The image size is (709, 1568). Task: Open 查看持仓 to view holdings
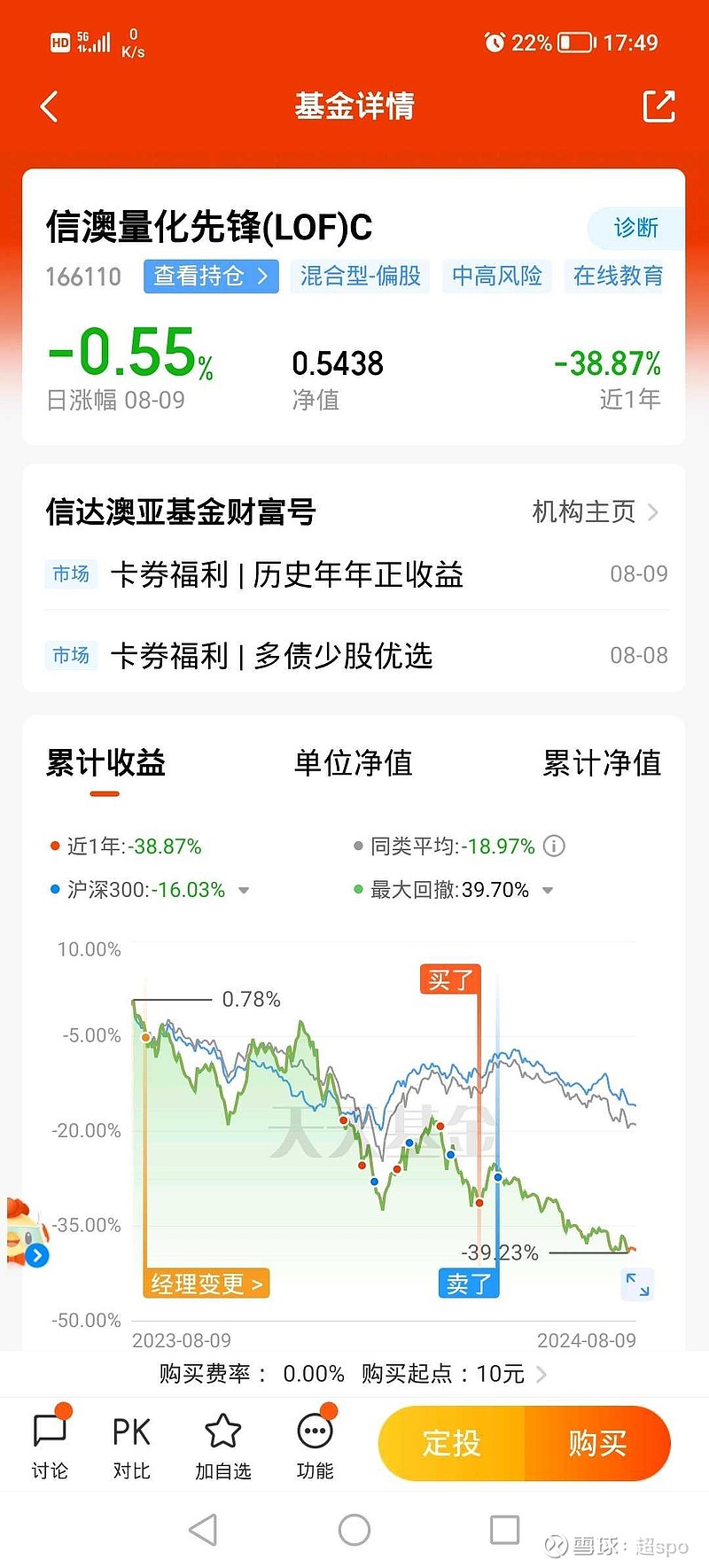click(210, 277)
